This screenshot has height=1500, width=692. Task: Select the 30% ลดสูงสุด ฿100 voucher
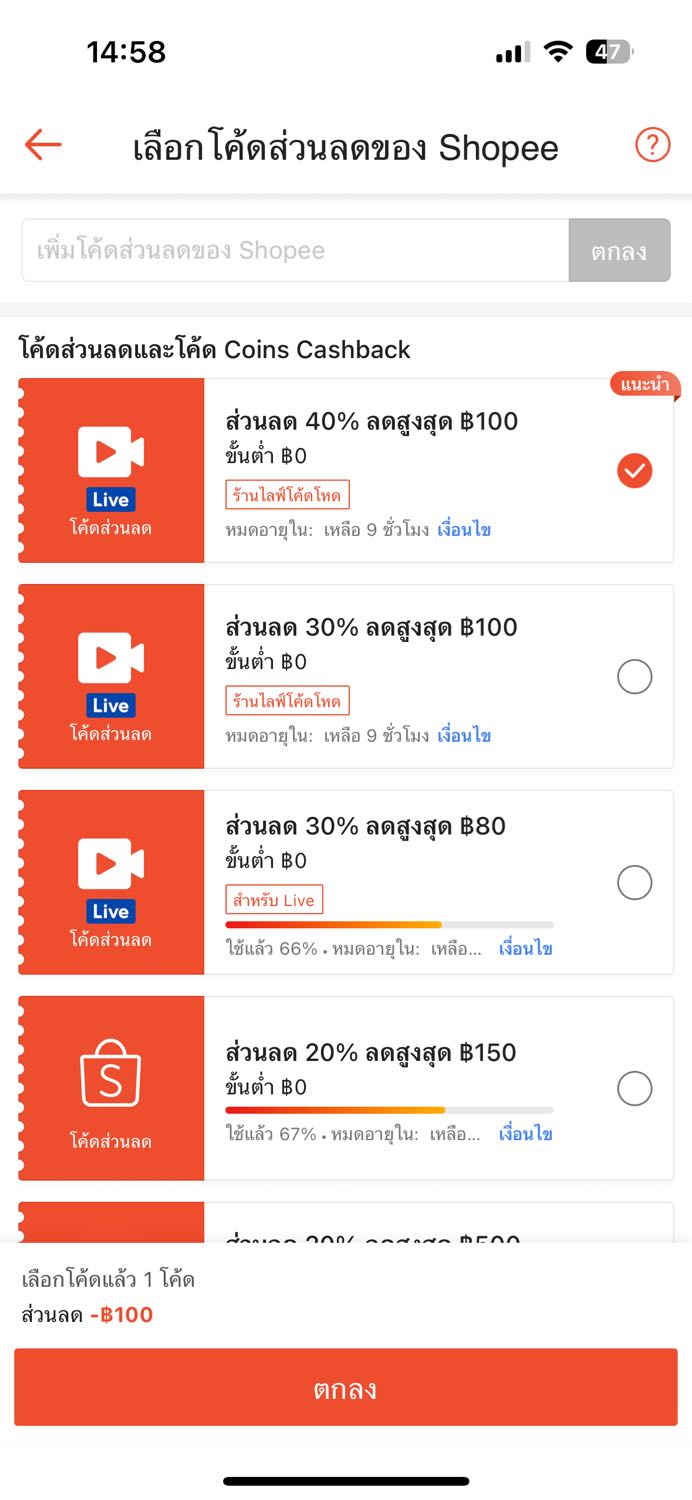[x=635, y=677]
